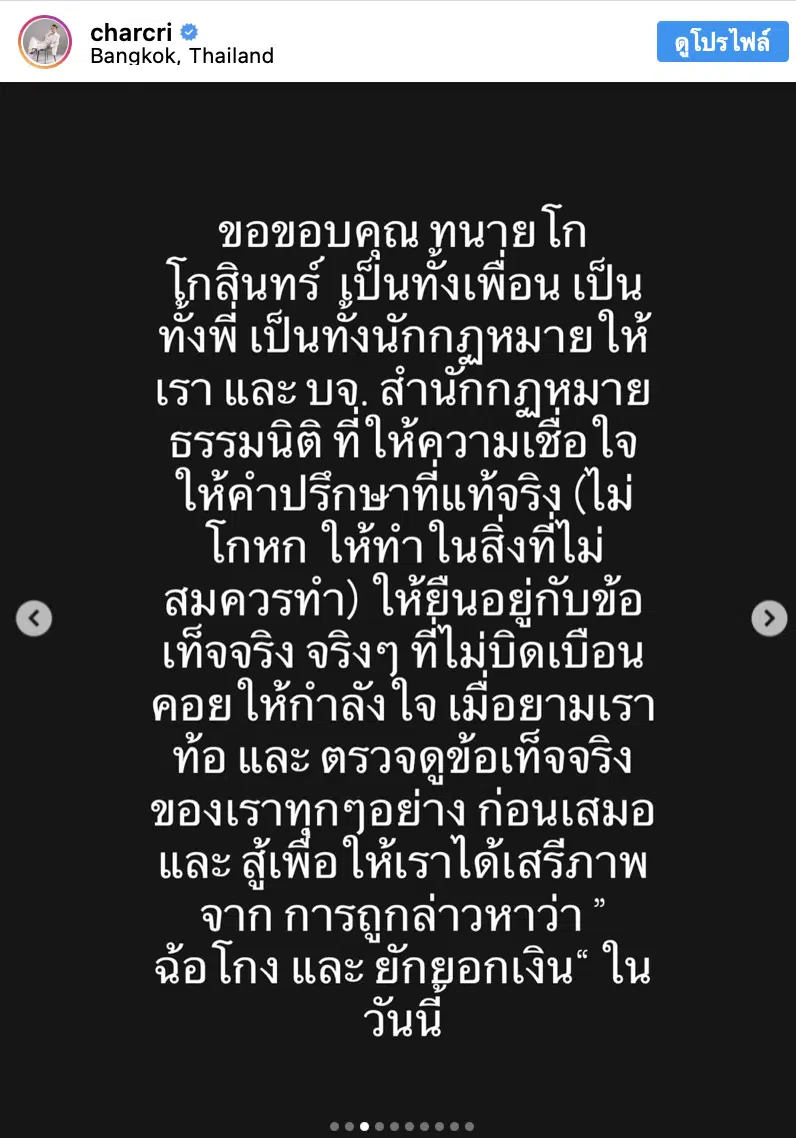Image resolution: width=796 pixels, height=1138 pixels.
Task: Tap the ดูโปรไฟล์ view profile button
Action: (x=722, y=42)
